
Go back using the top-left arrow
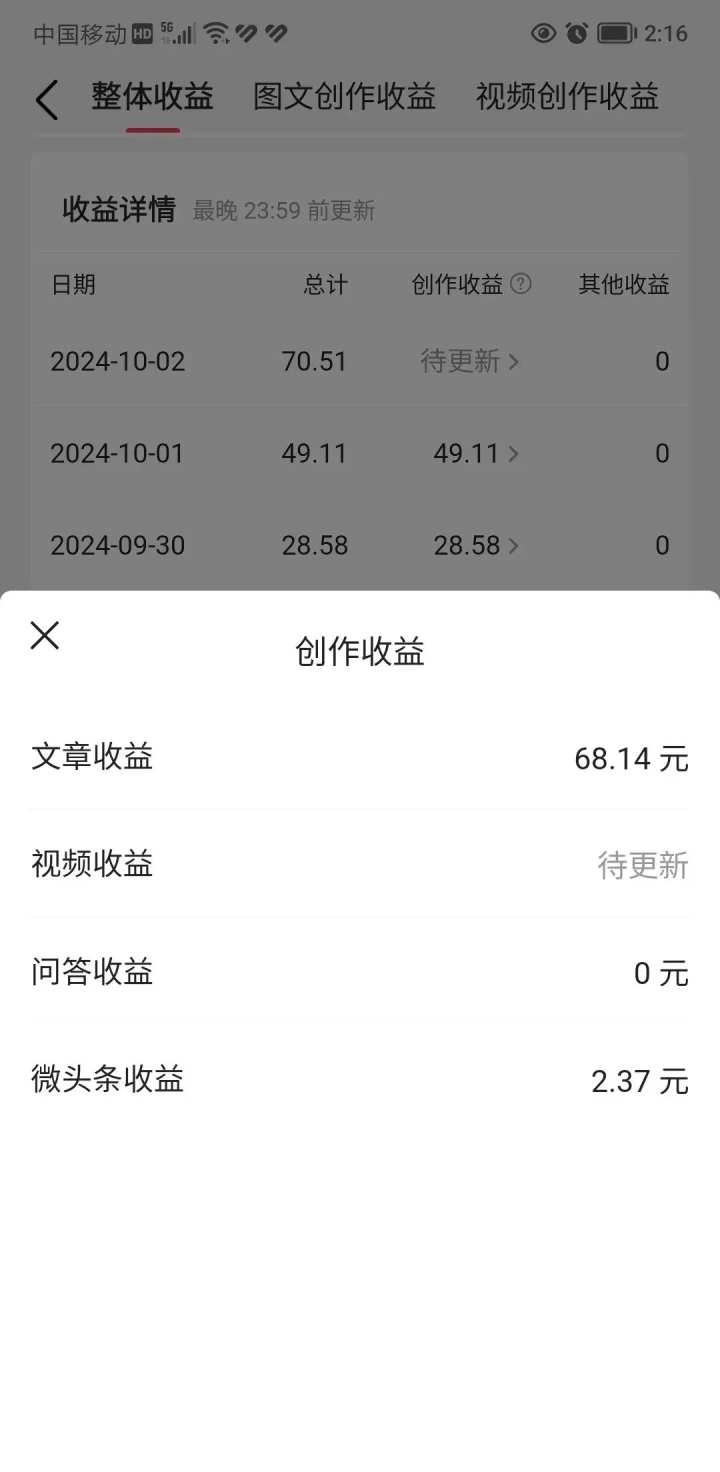(46, 100)
